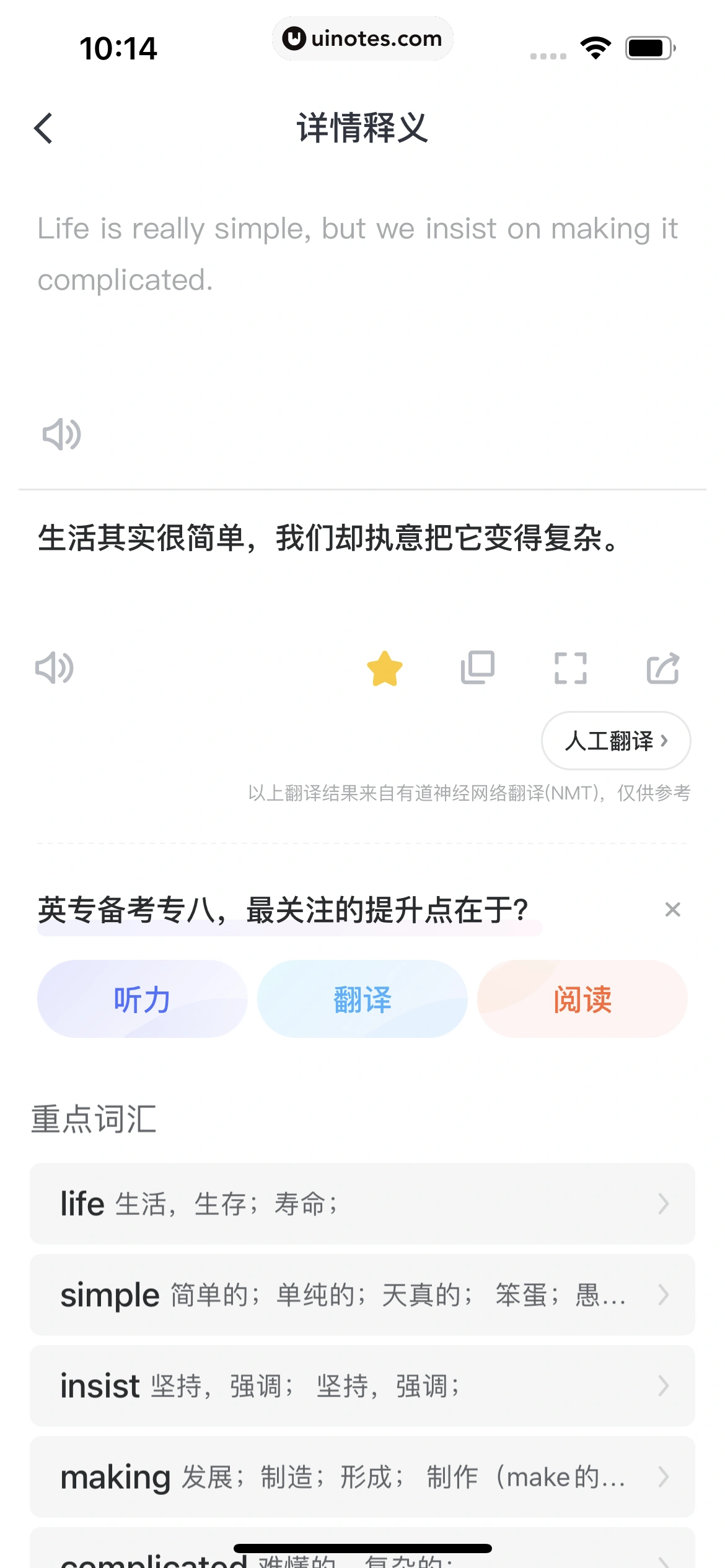Expand the entry for life
Viewport: 725px width, 1568px height.
pyautogui.click(x=361, y=1203)
